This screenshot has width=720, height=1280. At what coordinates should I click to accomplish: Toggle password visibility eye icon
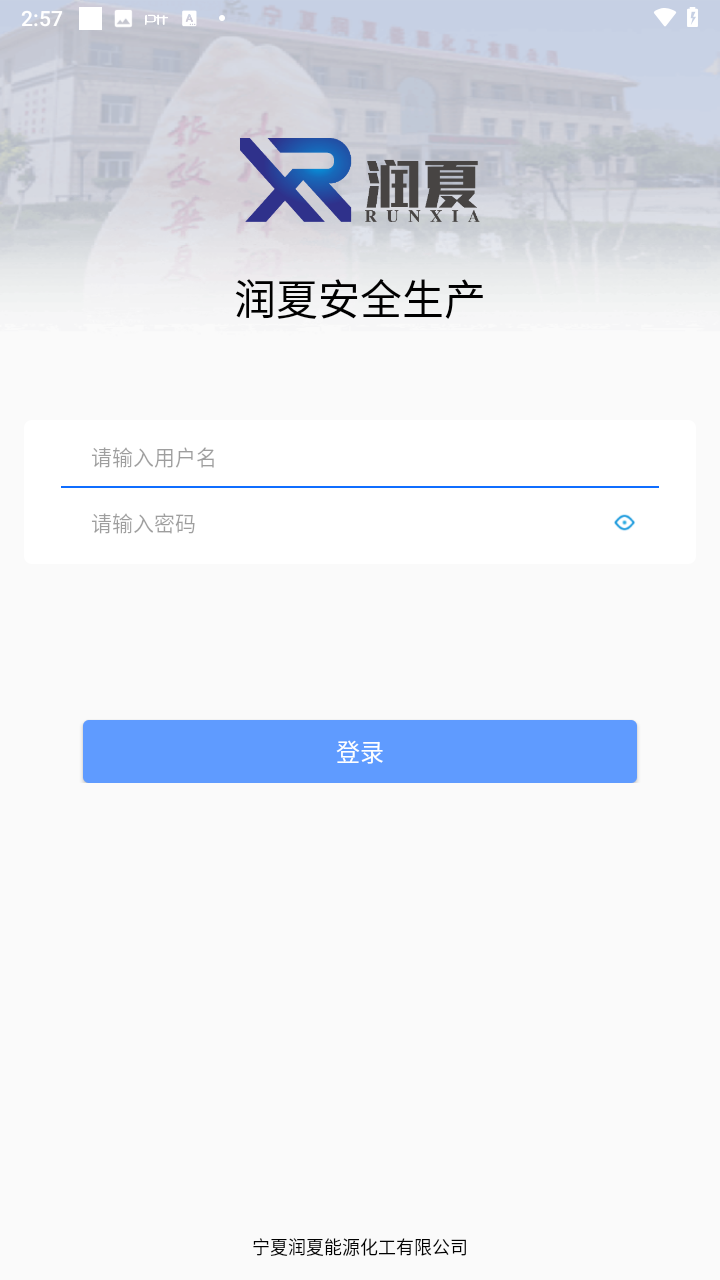[624, 523]
